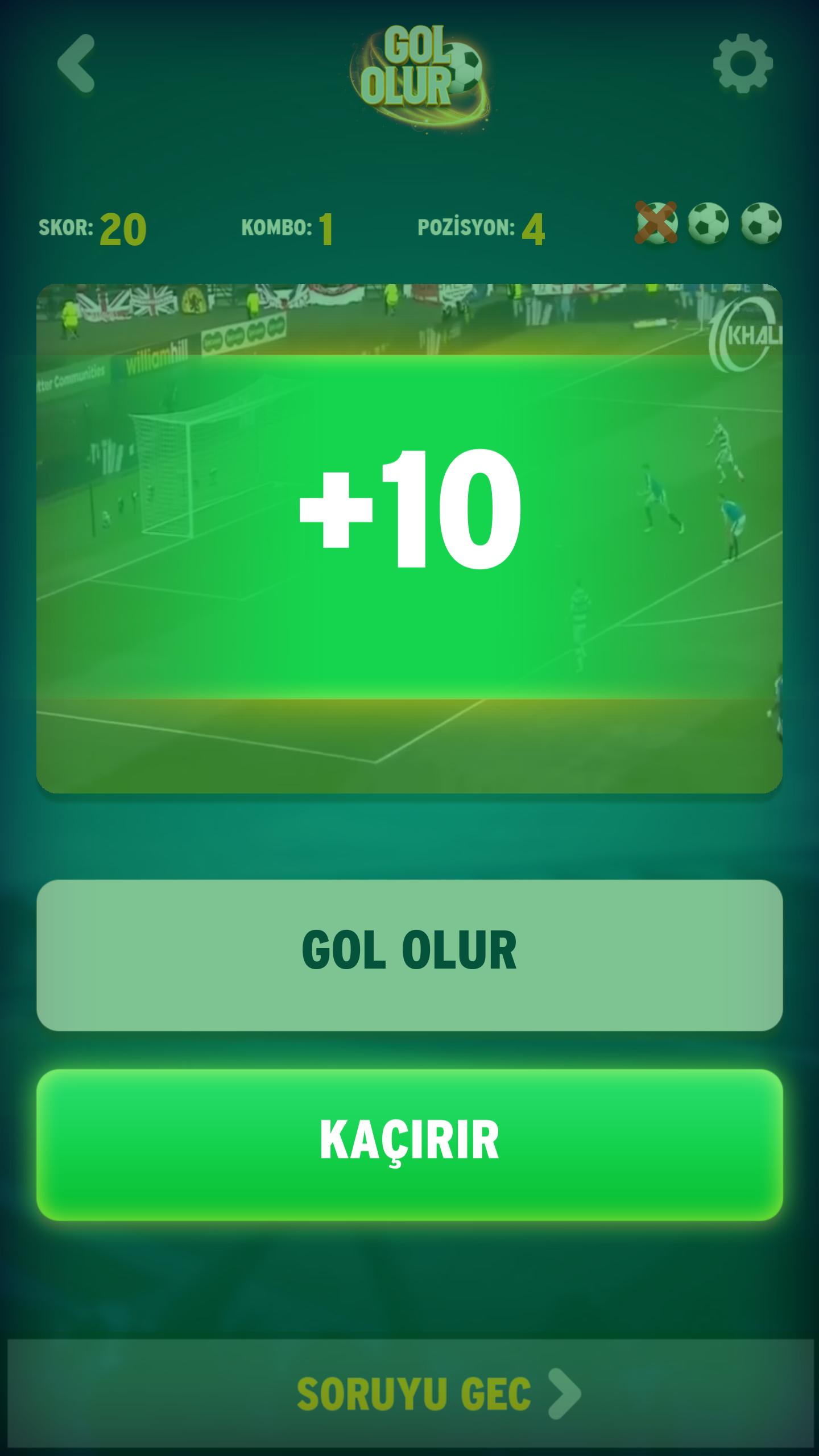Viewport: 819px width, 1456px height.
Task: Go back with the arrow icon
Action: tap(77, 64)
